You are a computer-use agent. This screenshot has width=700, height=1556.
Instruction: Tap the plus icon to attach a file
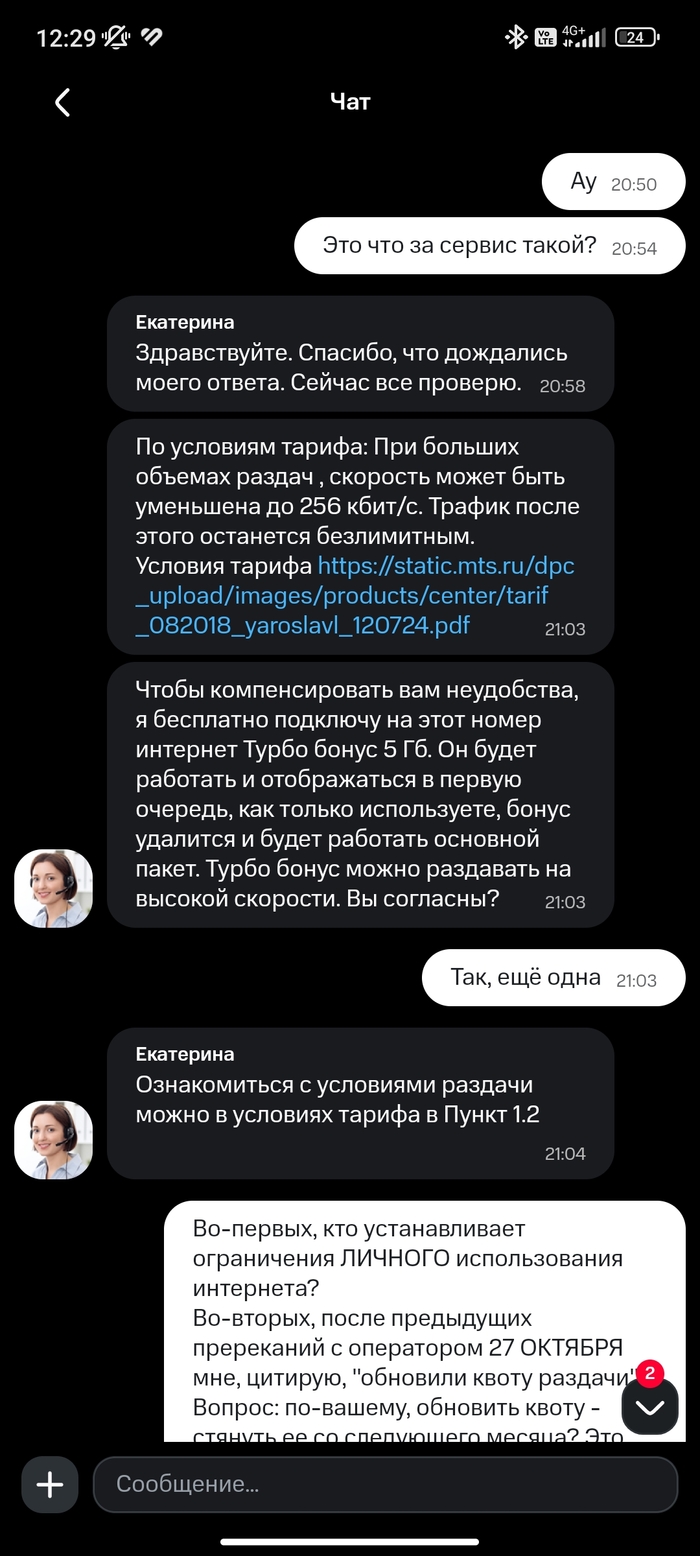[50, 1484]
